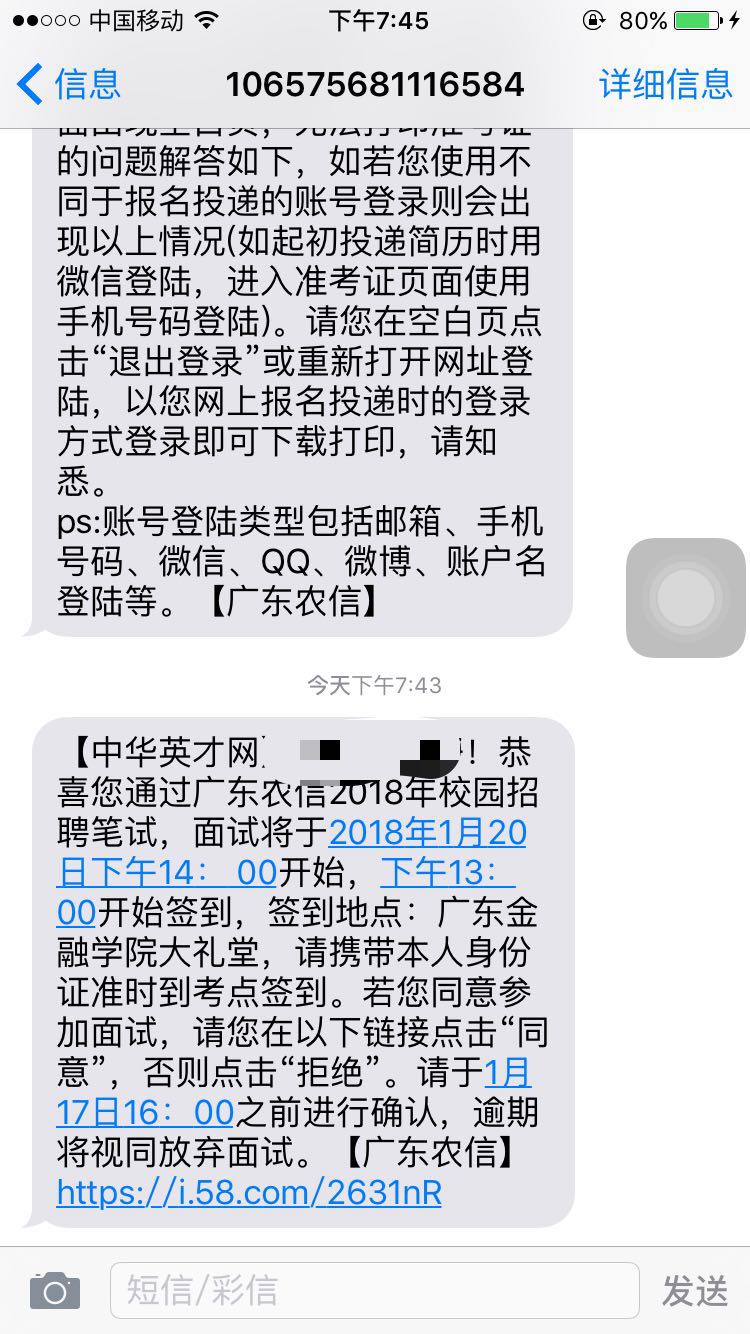Open the https://i.58.com/2631nR link
Image resolution: width=750 pixels, height=1334 pixels.
coord(249,1193)
